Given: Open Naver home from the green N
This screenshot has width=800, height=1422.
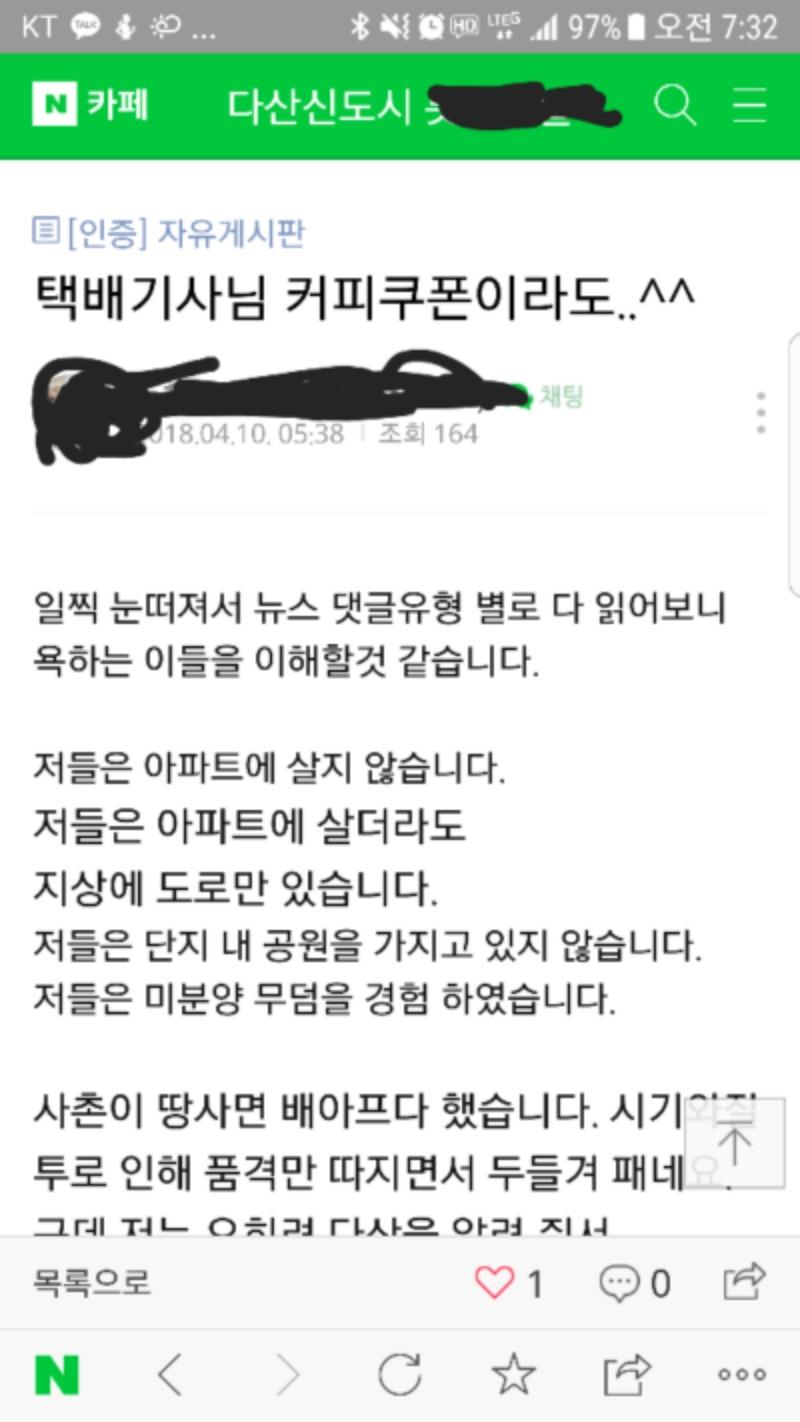Looking at the screenshot, I should click(x=57, y=1376).
